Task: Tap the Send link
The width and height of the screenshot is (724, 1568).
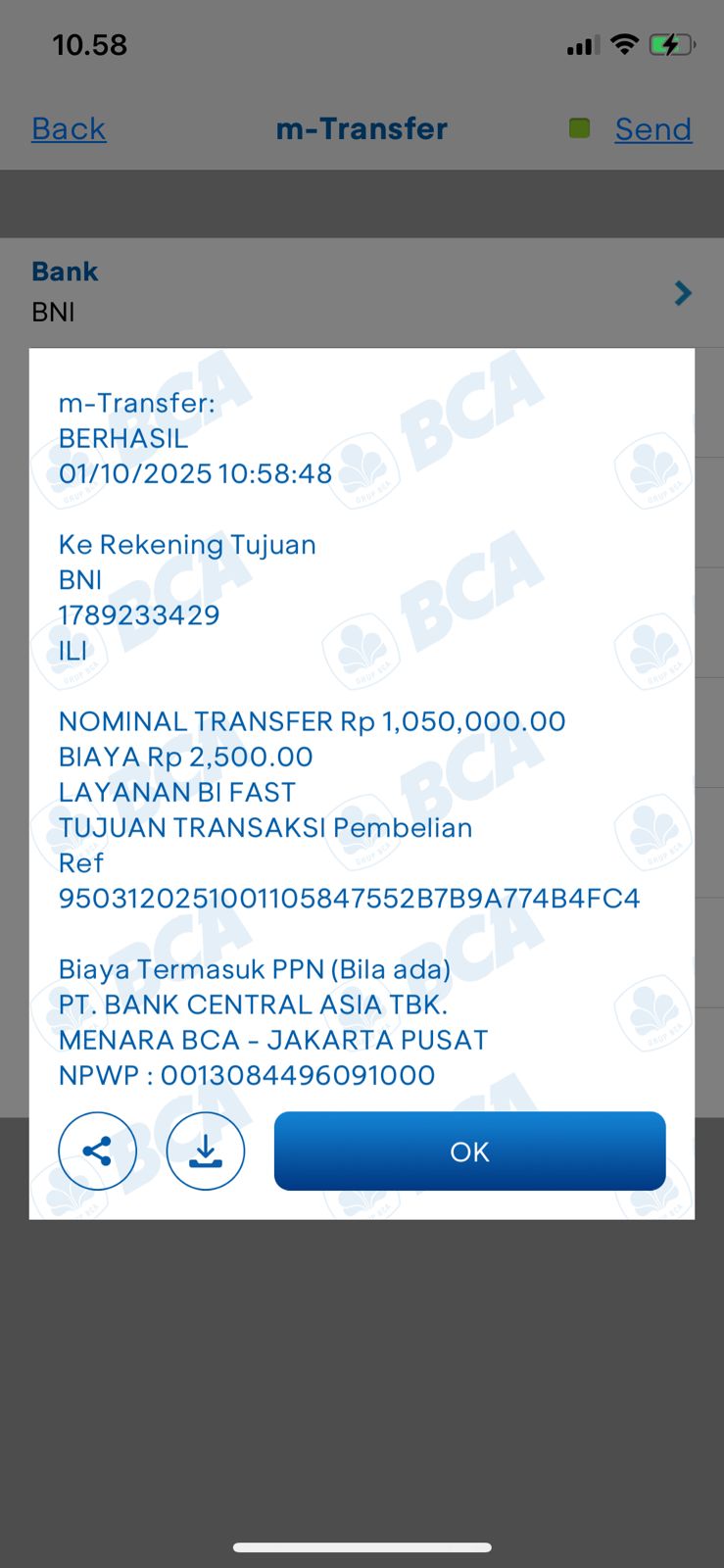Action: pos(652,129)
